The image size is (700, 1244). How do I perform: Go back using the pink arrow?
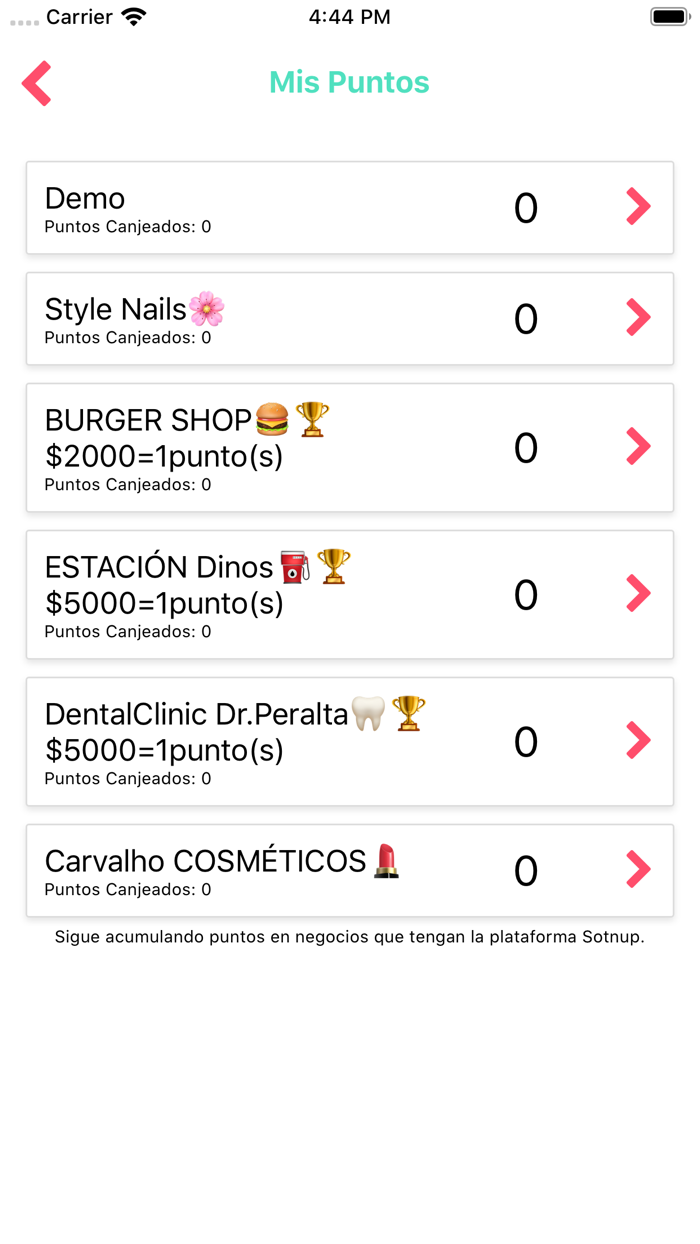[37, 83]
